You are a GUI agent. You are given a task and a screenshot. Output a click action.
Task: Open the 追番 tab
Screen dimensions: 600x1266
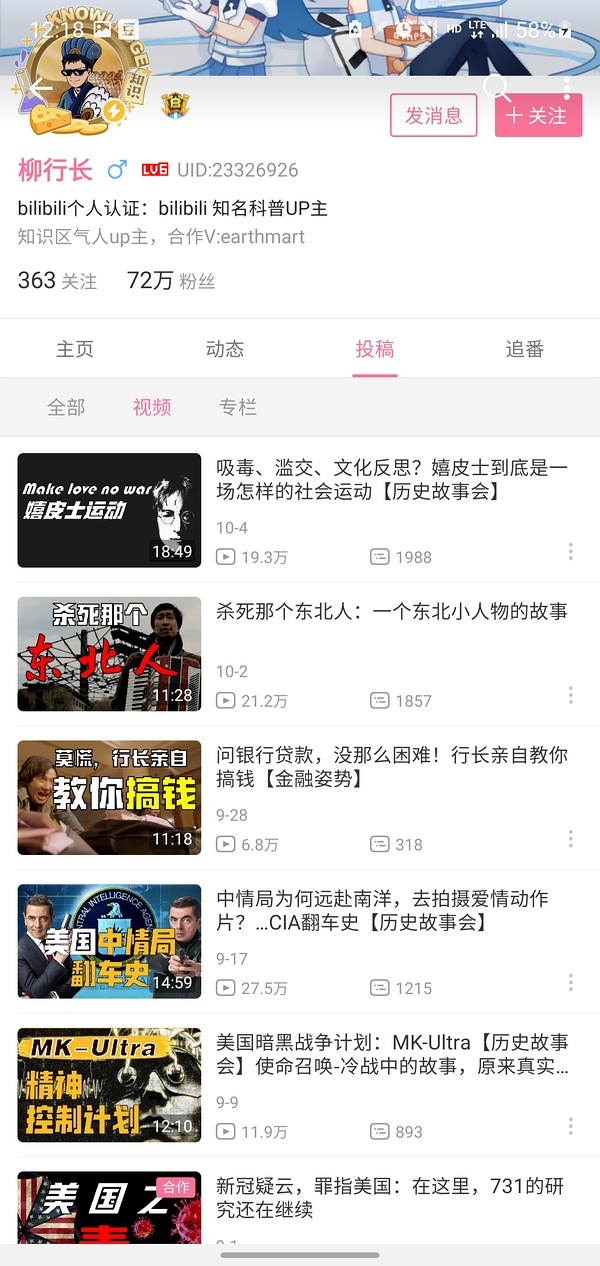[525, 349]
